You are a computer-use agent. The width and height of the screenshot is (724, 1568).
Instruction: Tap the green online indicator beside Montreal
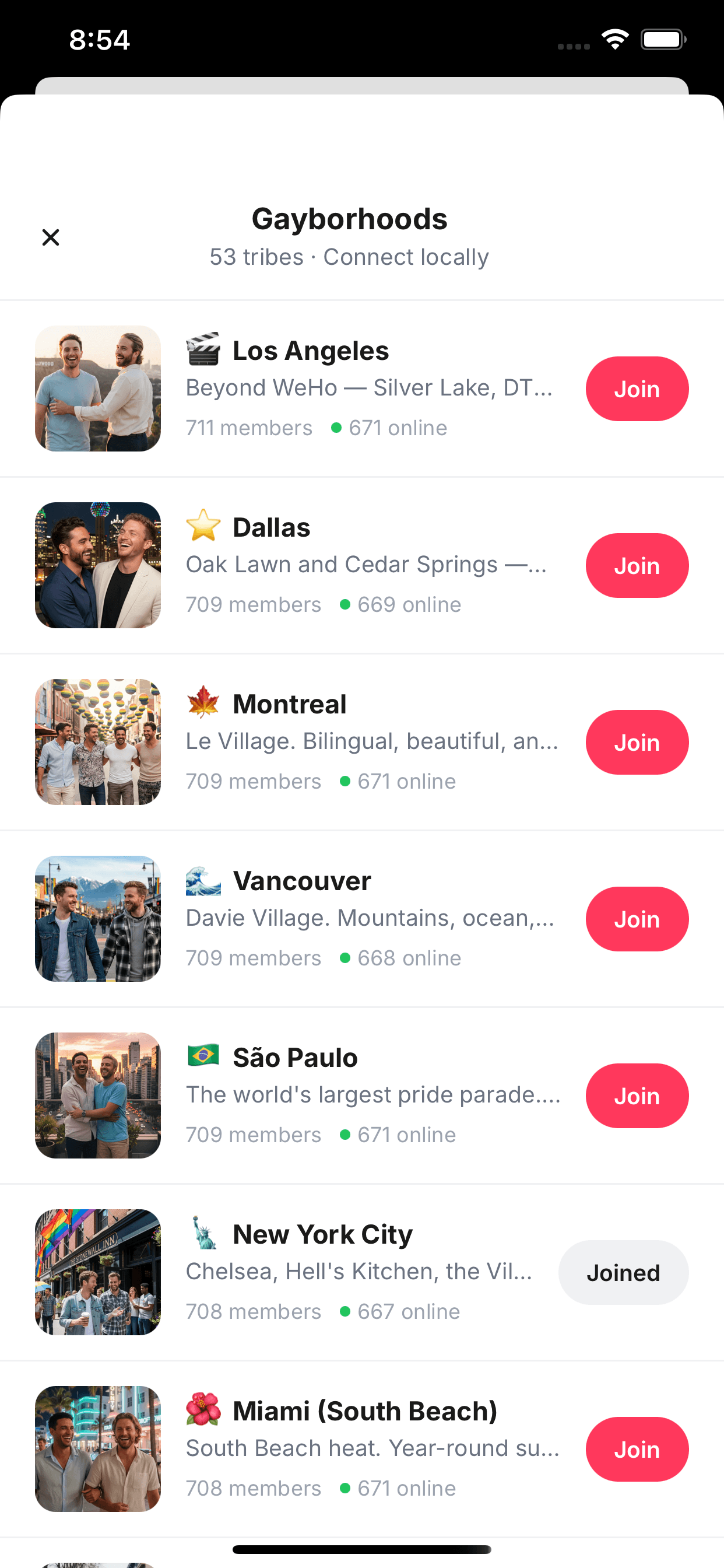346,781
